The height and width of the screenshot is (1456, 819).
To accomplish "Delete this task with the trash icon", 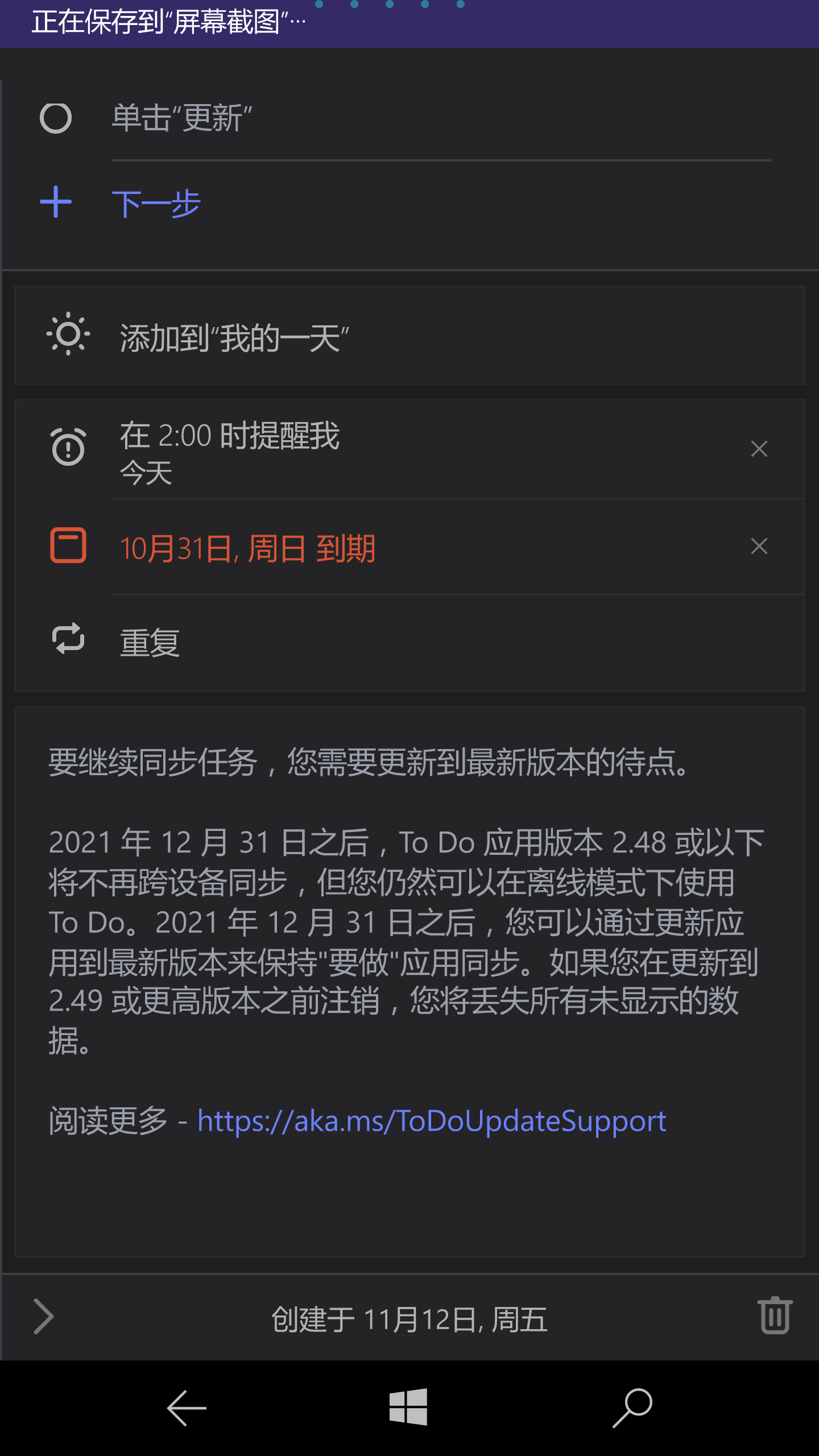I will 775,1316.
